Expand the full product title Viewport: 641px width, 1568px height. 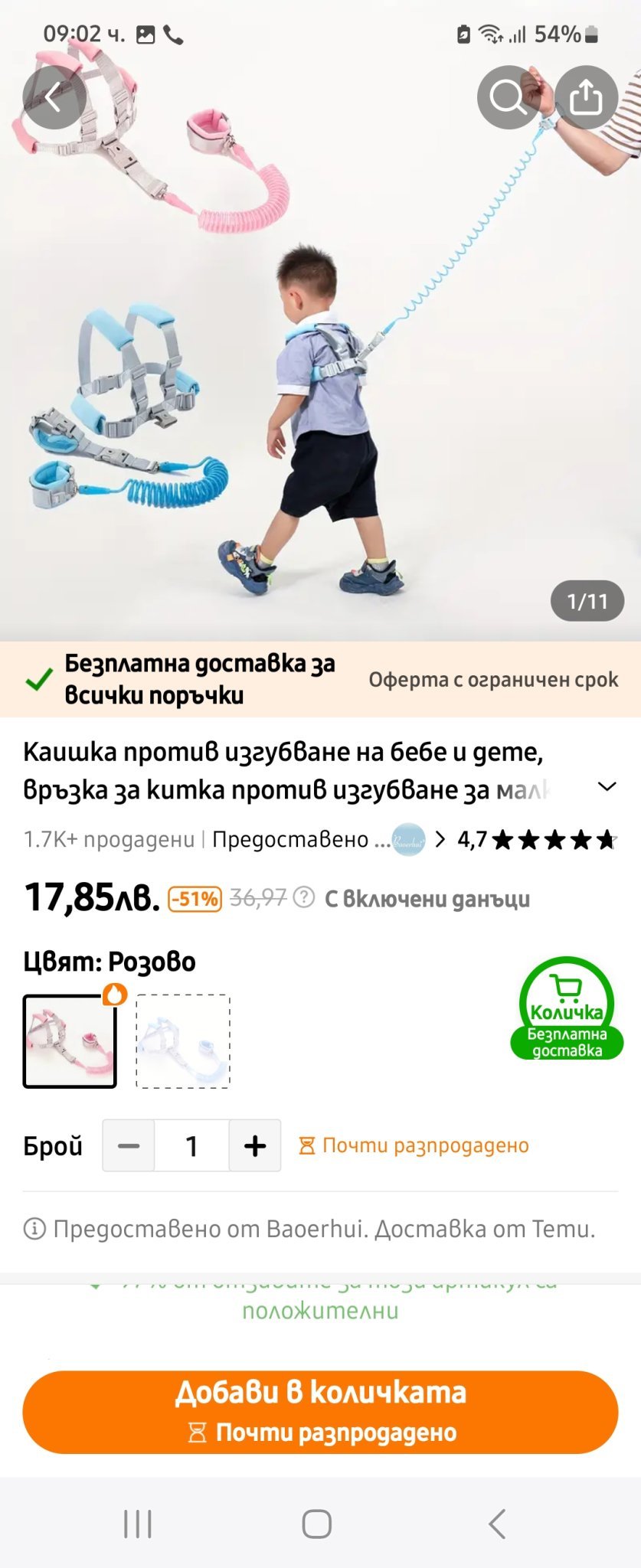(607, 786)
